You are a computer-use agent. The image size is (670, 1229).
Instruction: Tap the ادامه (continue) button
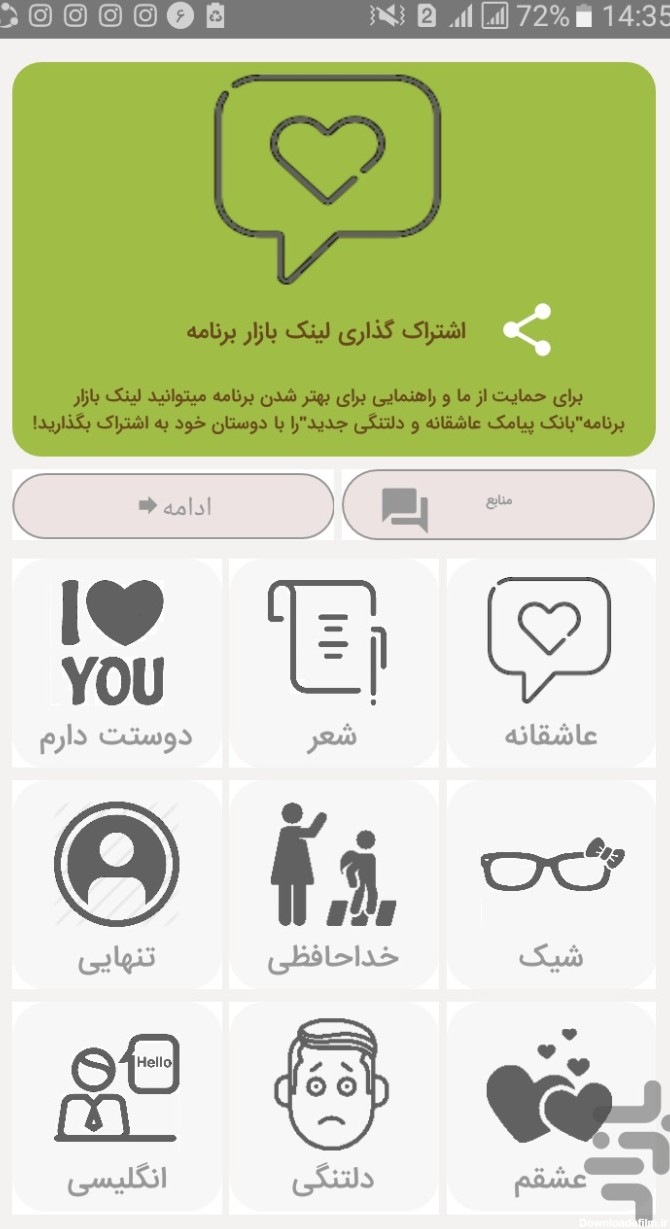click(x=173, y=506)
